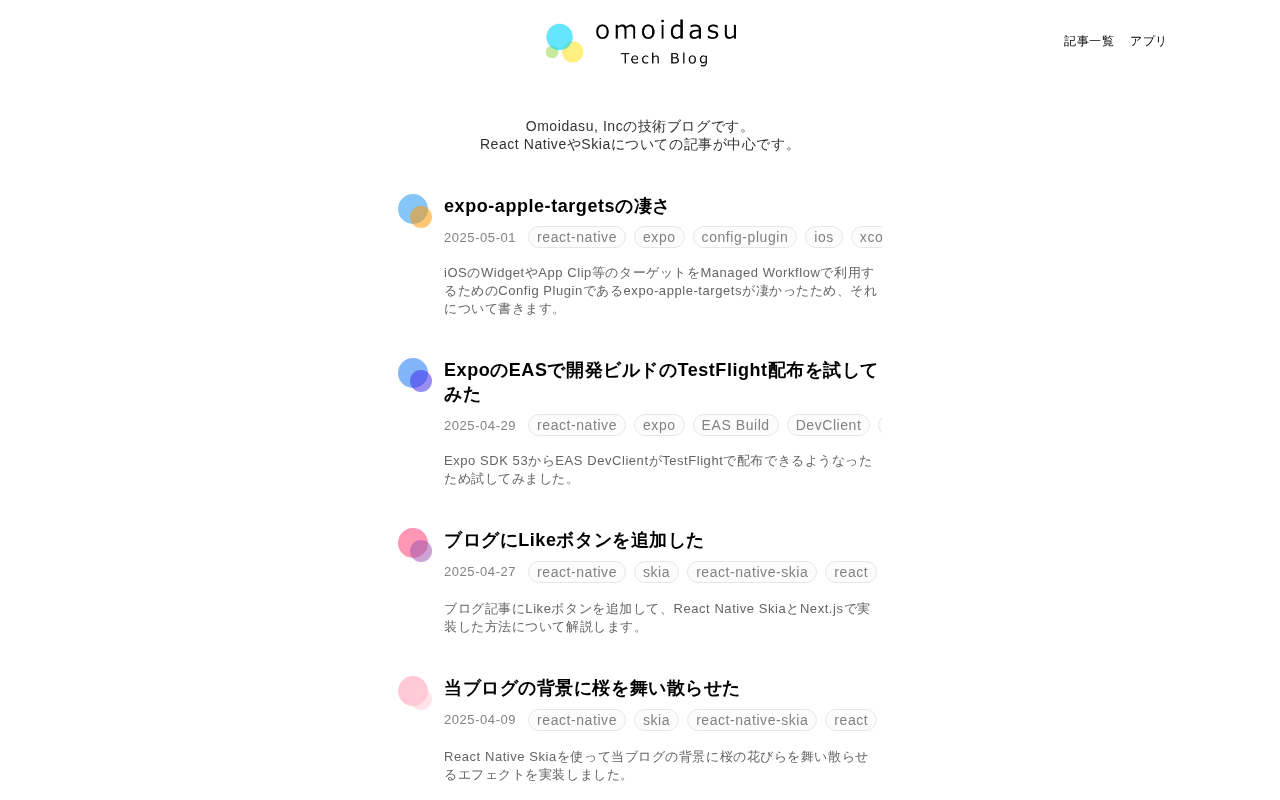1280x800 pixels.
Task: Open the post 当ブログの背景に桜を舞い散らせた
Action: click(591, 688)
